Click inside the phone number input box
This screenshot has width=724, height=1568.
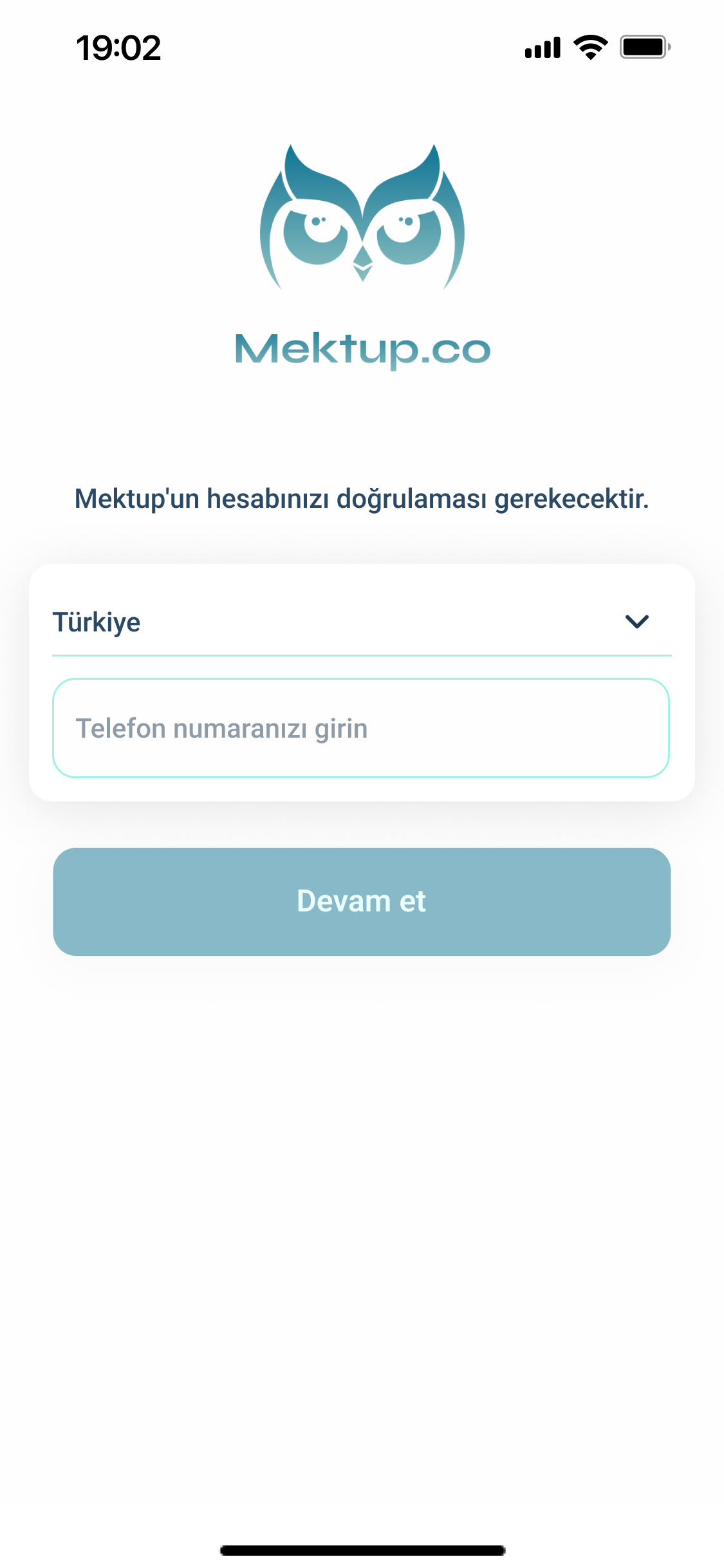[362, 727]
